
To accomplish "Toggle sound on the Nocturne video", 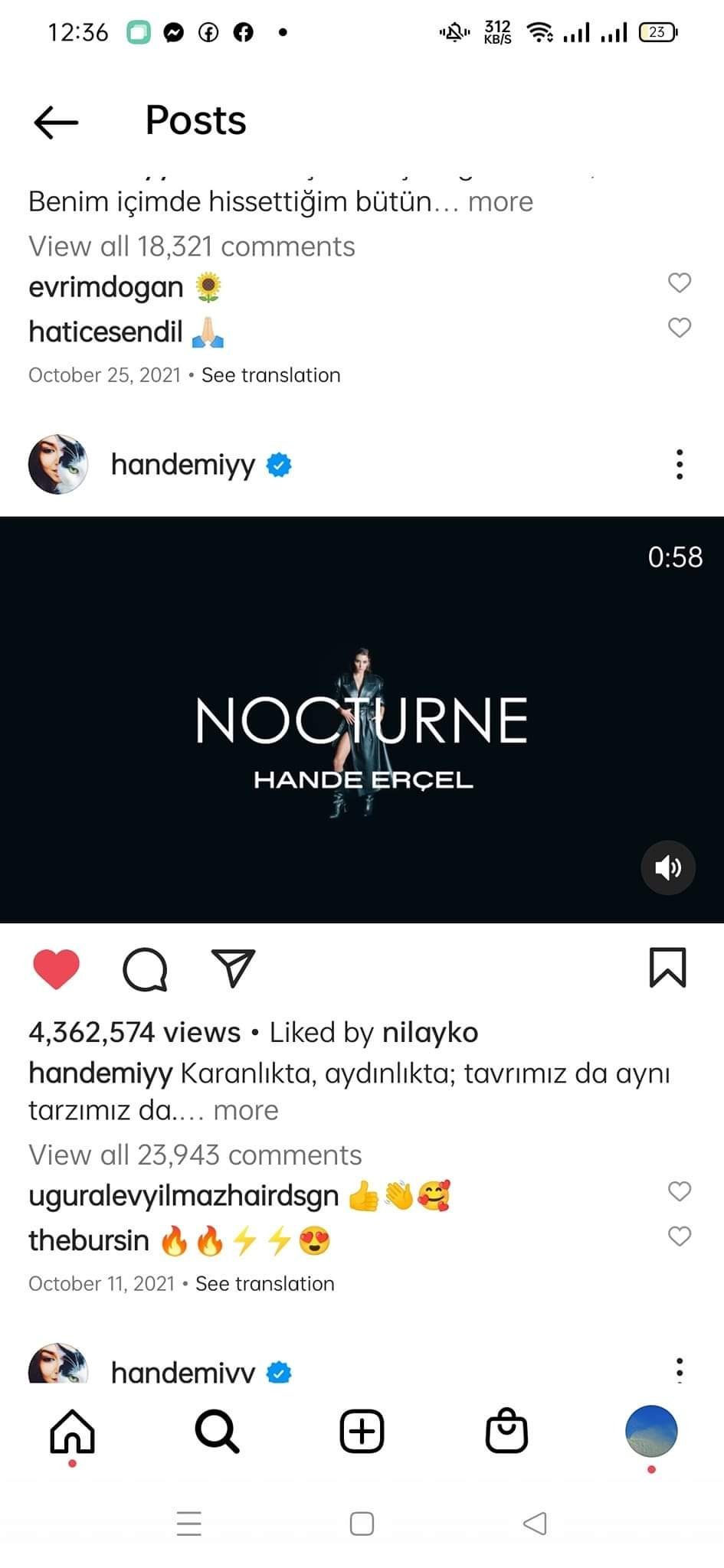I will [x=668, y=868].
